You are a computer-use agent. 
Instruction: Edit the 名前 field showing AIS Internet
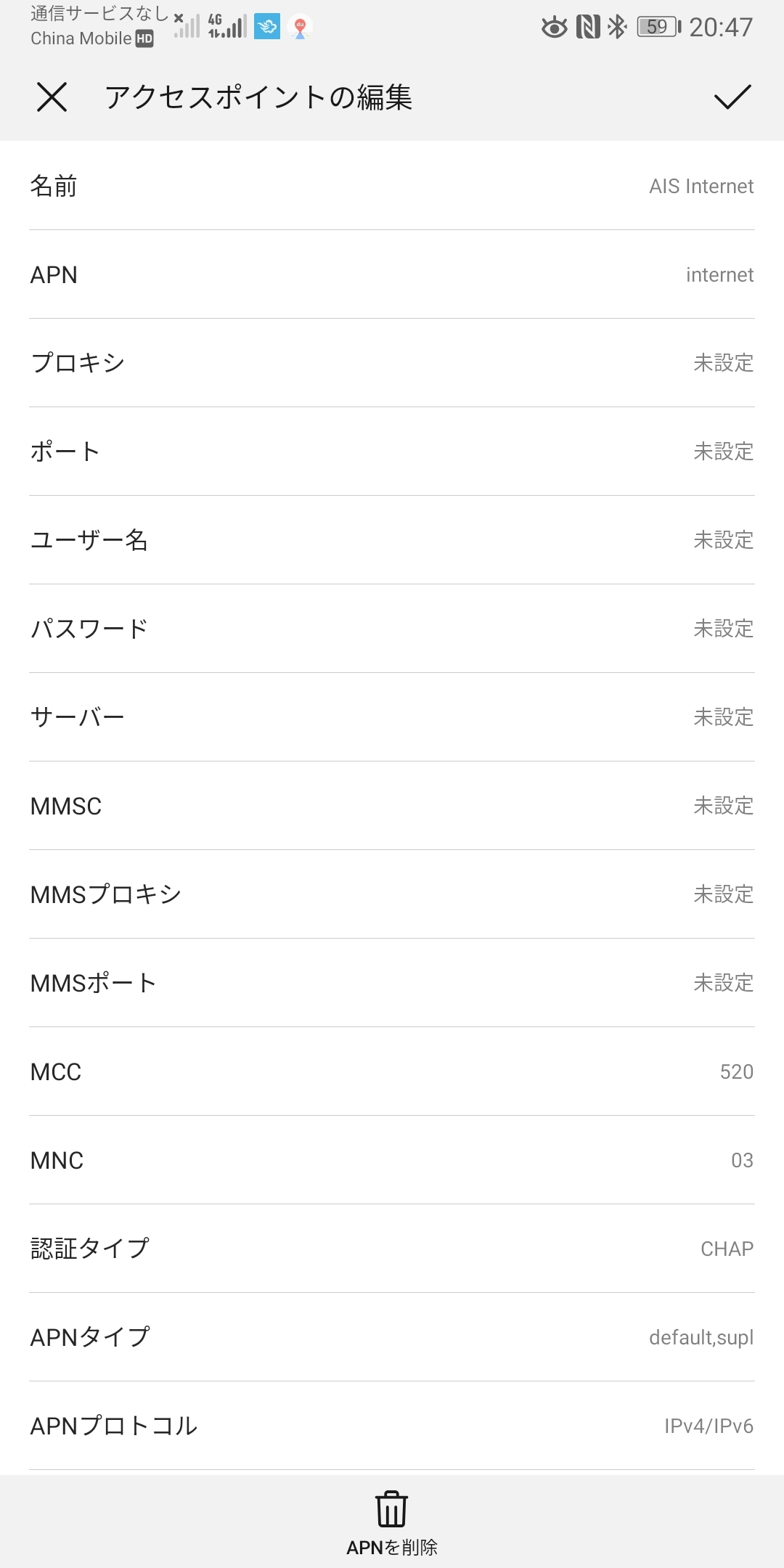(392, 186)
